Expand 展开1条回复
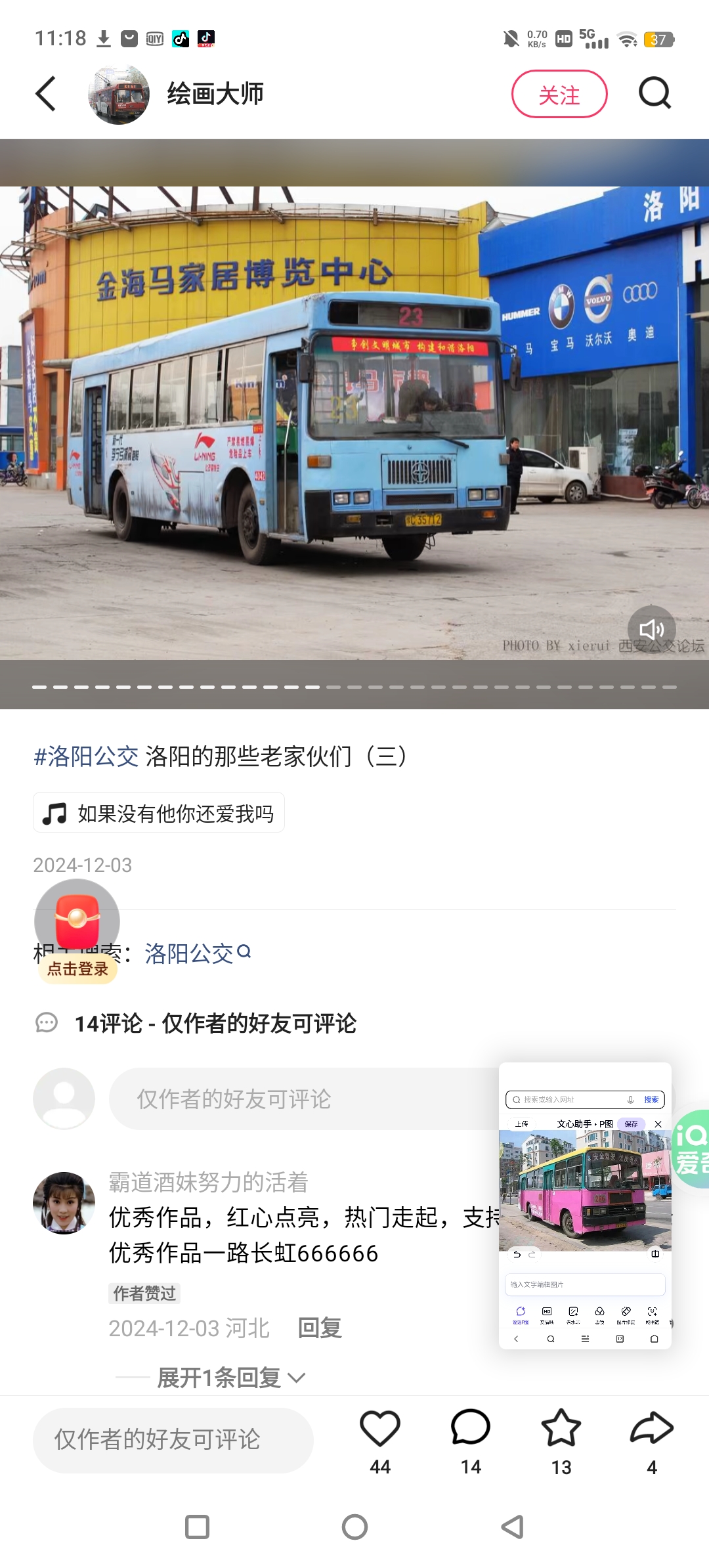This screenshot has width=709, height=1568. [231, 1377]
